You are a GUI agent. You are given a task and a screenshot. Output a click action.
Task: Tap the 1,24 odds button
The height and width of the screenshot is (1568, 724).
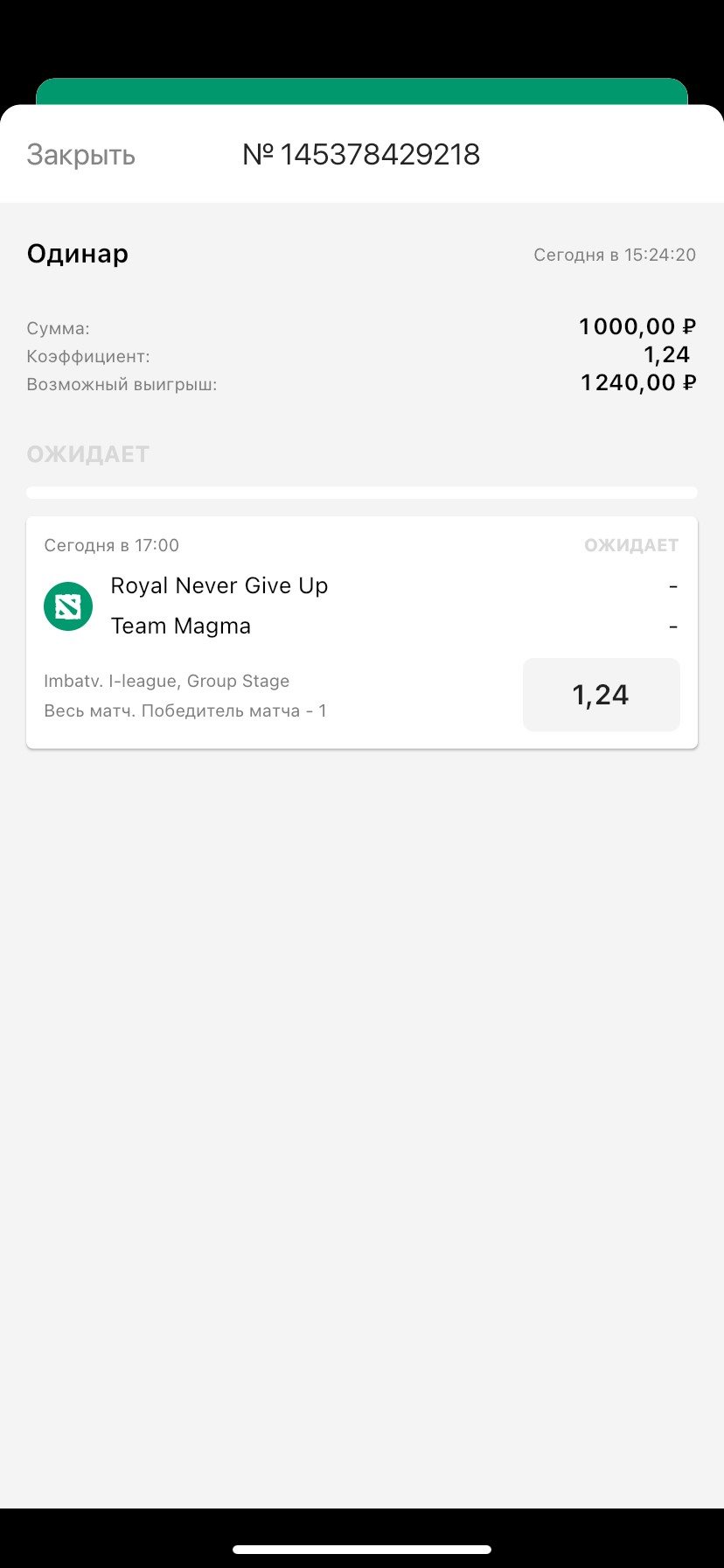click(x=601, y=695)
